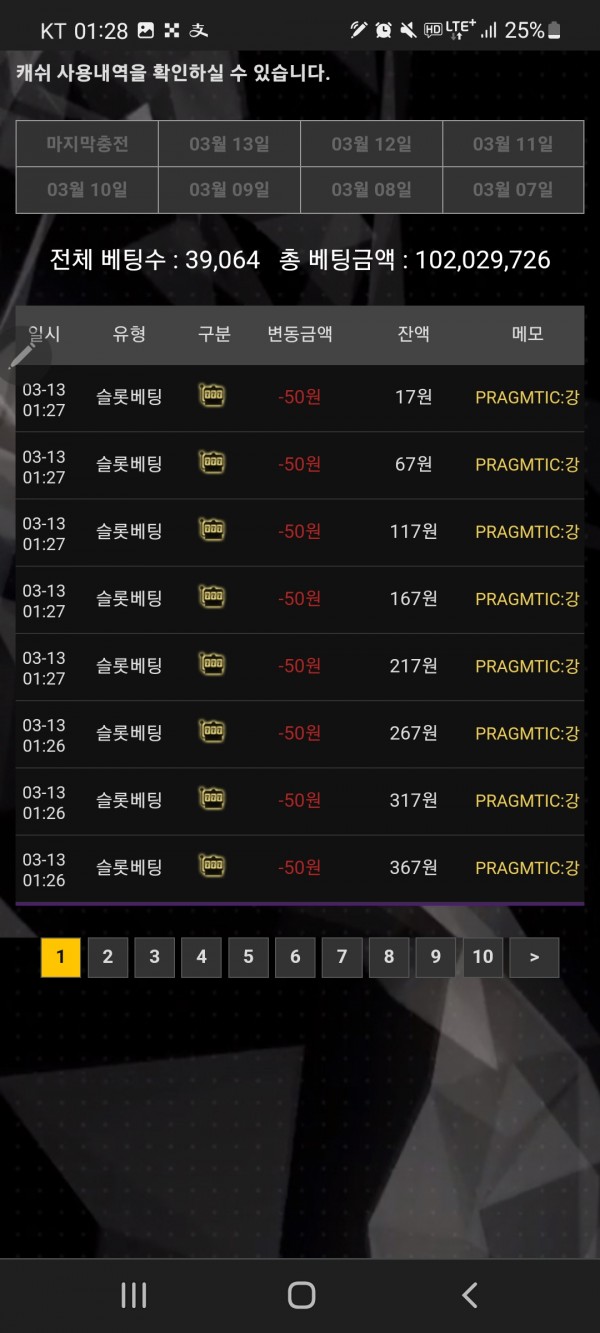600x1333 pixels.
Task: Show history for 03월 13일
Action: point(229,144)
